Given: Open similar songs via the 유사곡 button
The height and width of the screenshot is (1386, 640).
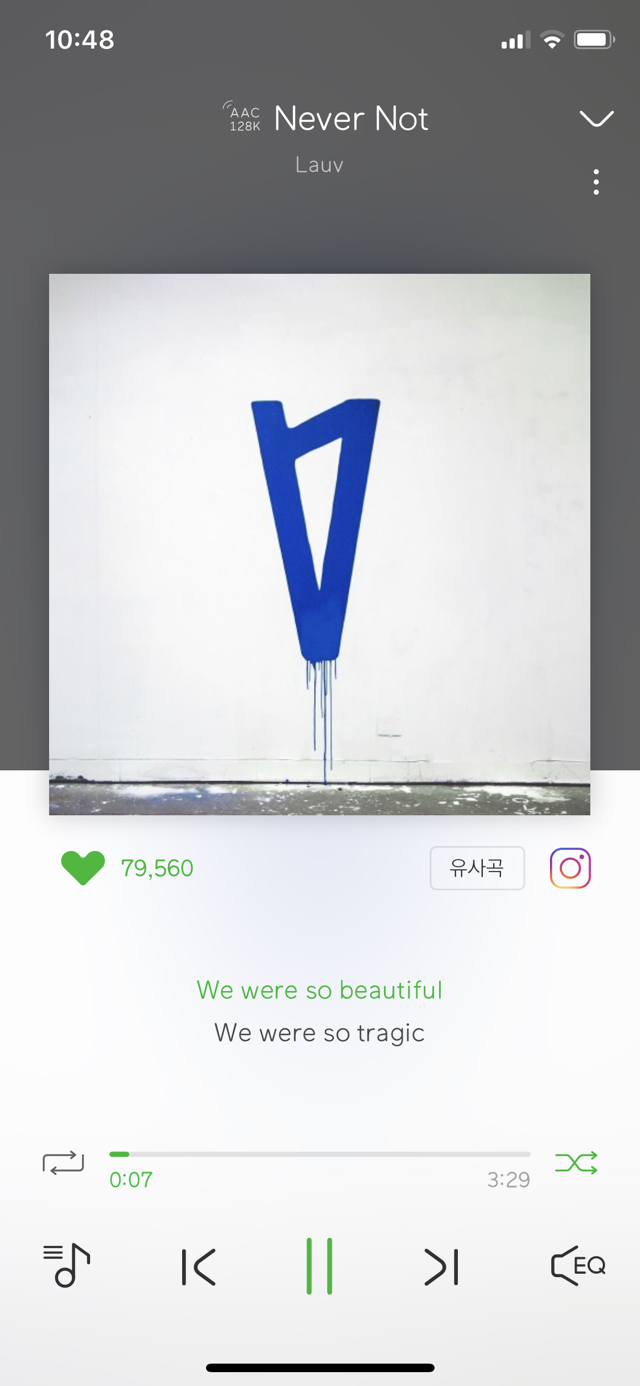Looking at the screenshot, I should point(477,868).
